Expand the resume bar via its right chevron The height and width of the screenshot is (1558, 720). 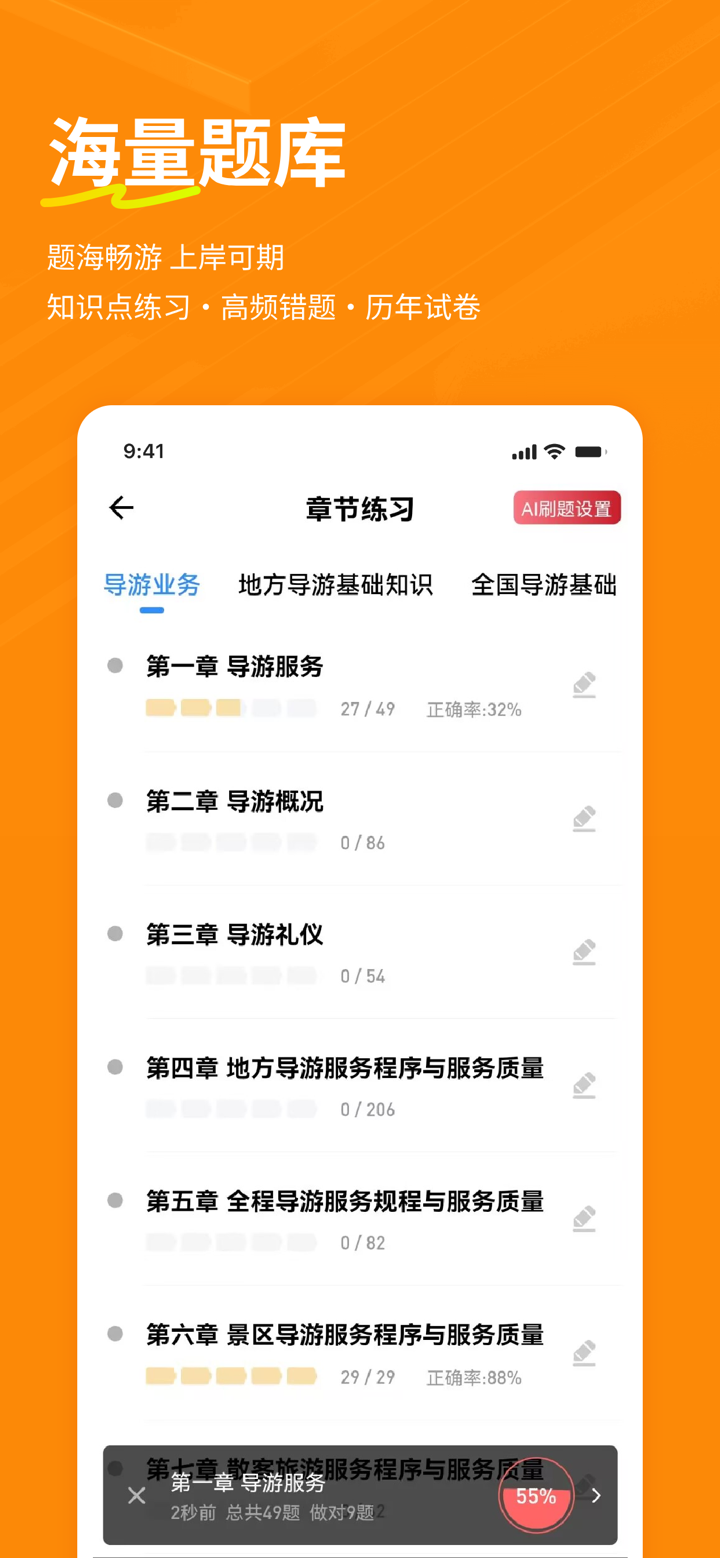pyautogui.click(x=597, y=1496)
